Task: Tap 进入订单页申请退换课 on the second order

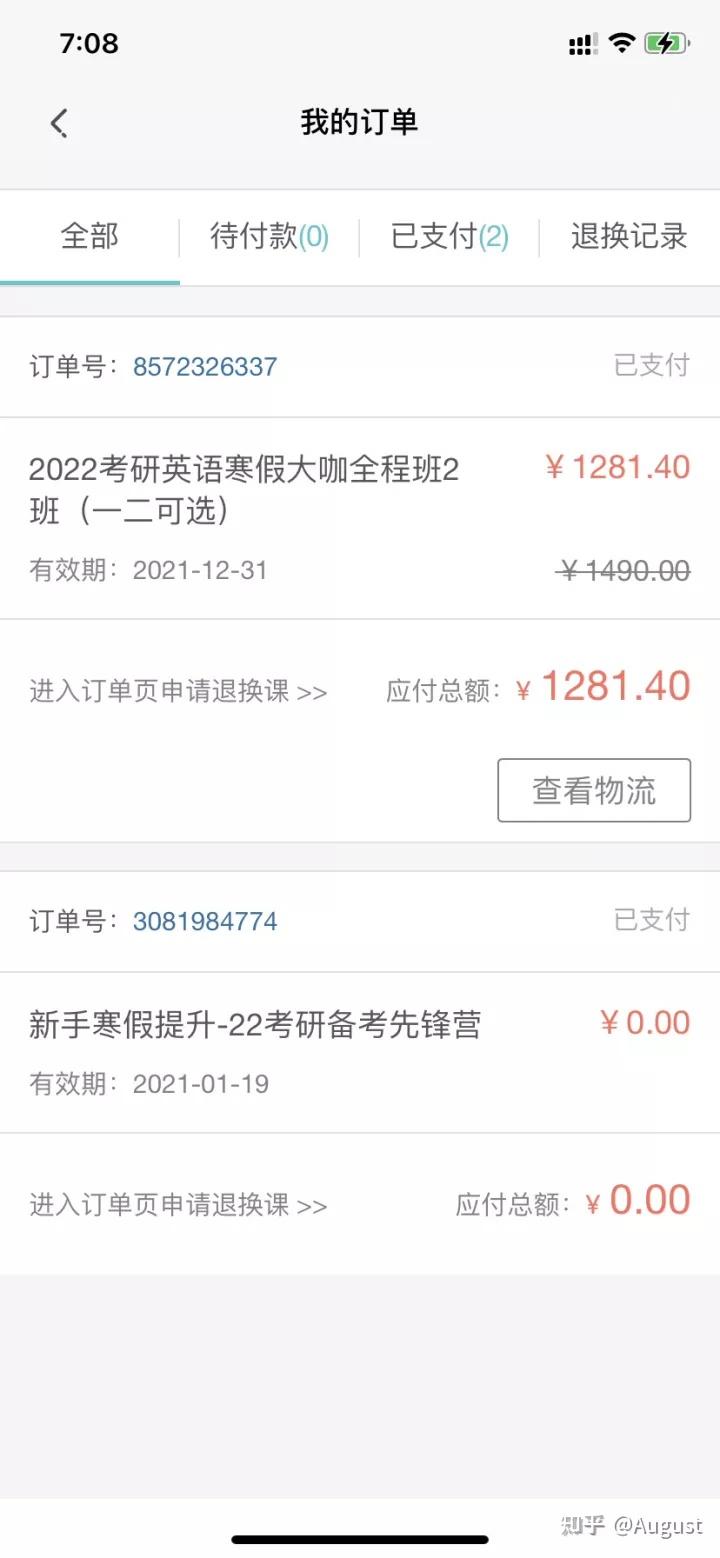Action: coord(175,1204)
